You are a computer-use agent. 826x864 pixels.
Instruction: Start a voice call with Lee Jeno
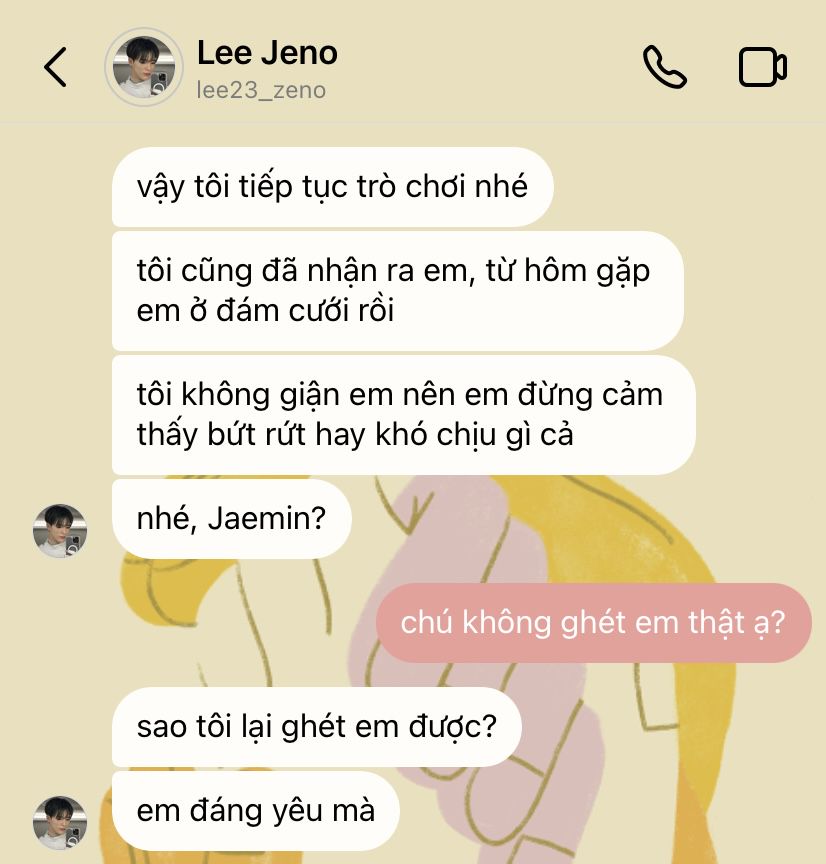(664, 67)
